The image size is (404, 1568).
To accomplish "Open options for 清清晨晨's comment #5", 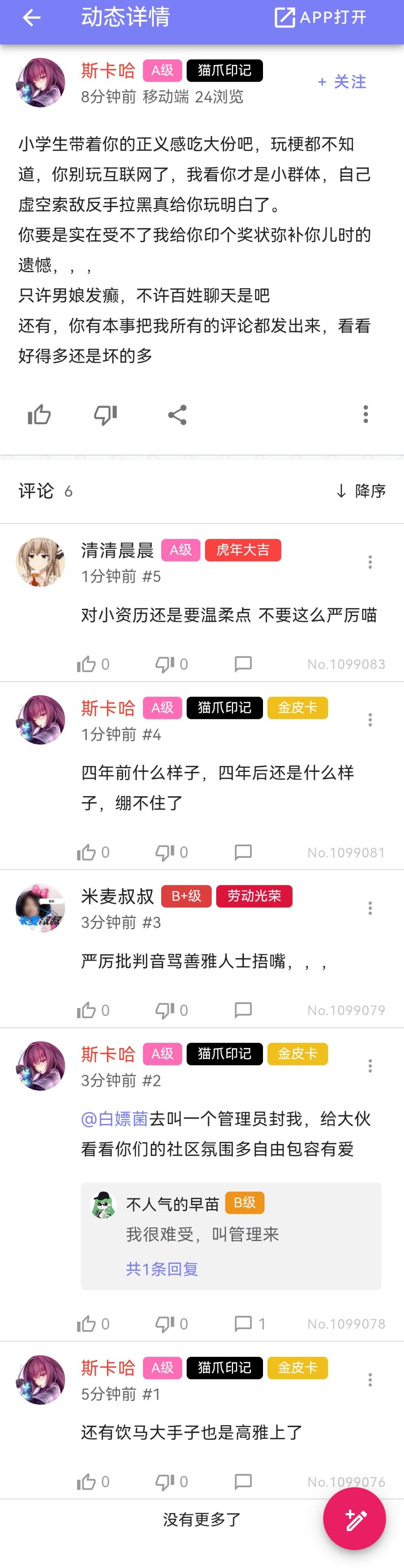I will point(370,562).
